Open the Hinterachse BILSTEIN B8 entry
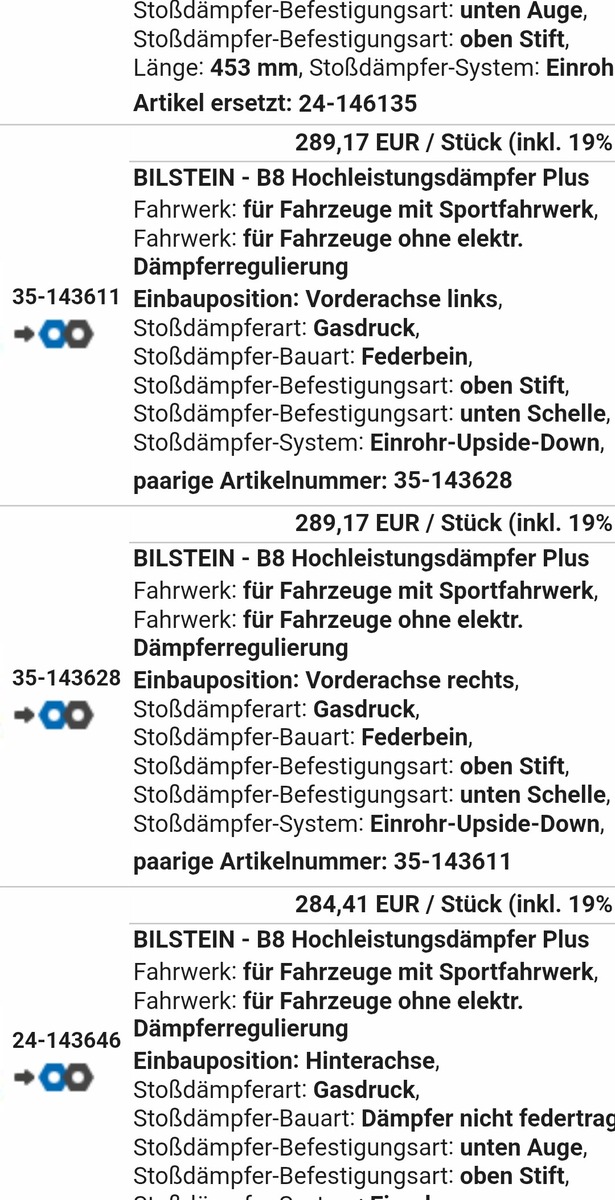This screenshot has height=1200, width=615. click(x=362, y=940)
